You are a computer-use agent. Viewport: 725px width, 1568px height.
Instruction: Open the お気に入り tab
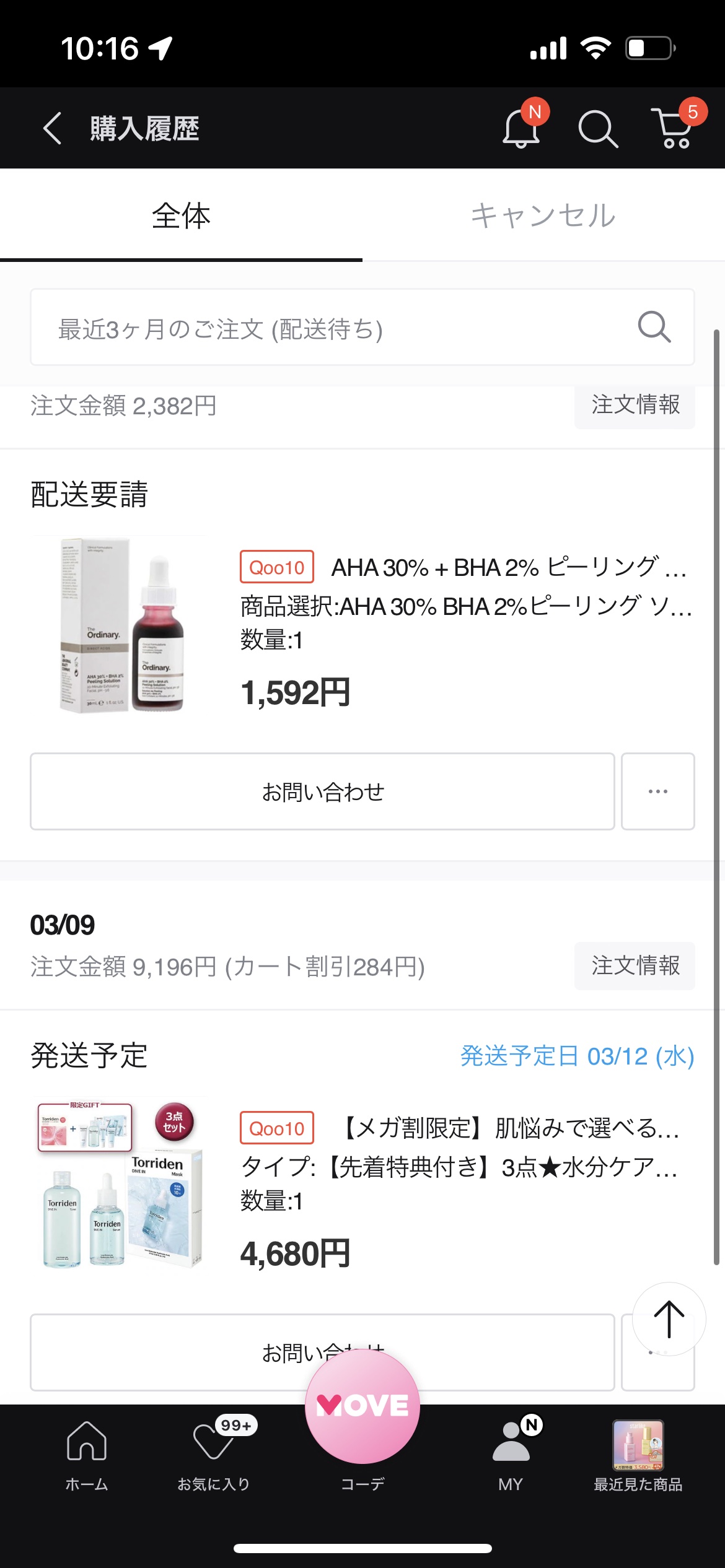click(214, 1455)
